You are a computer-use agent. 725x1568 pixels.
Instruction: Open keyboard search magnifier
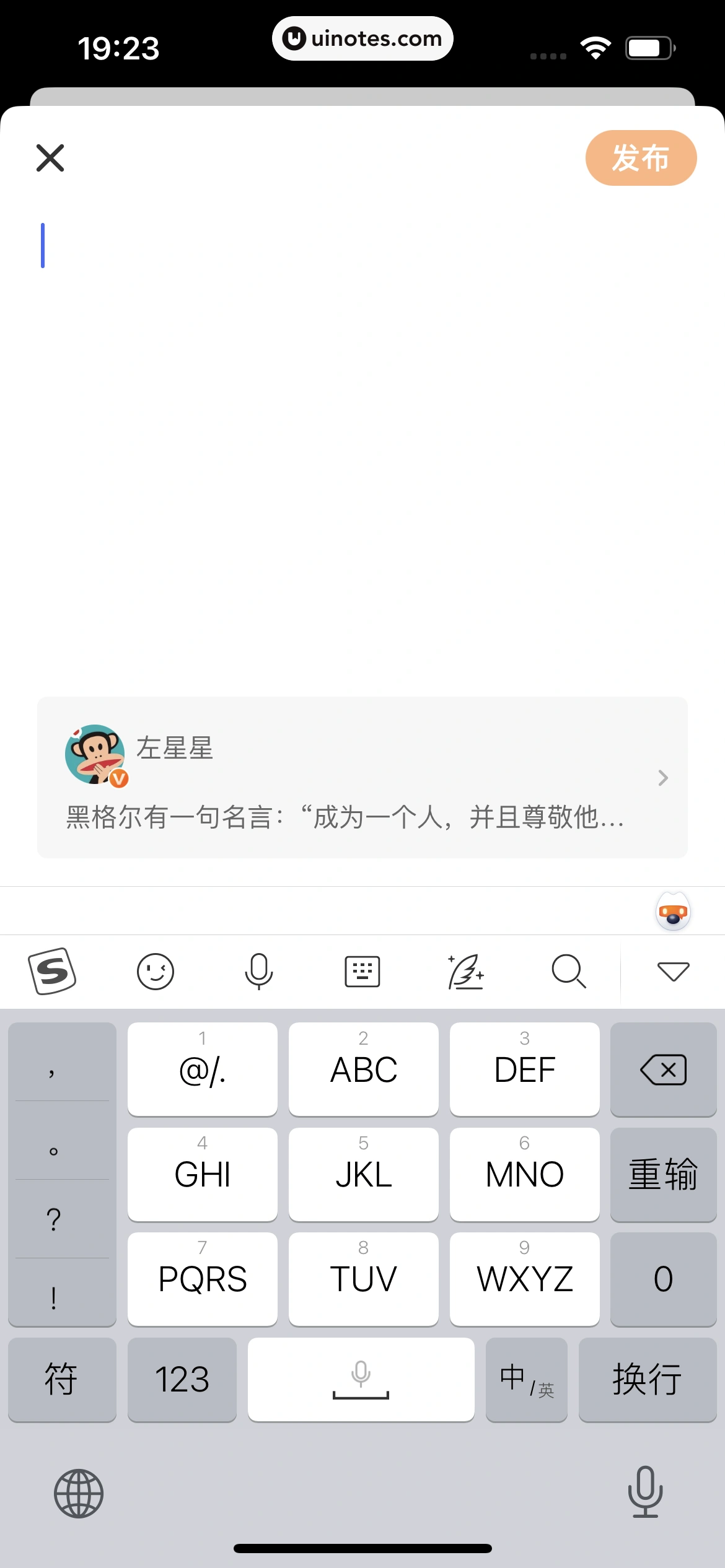pyautogui.click(x=568, y=971)
